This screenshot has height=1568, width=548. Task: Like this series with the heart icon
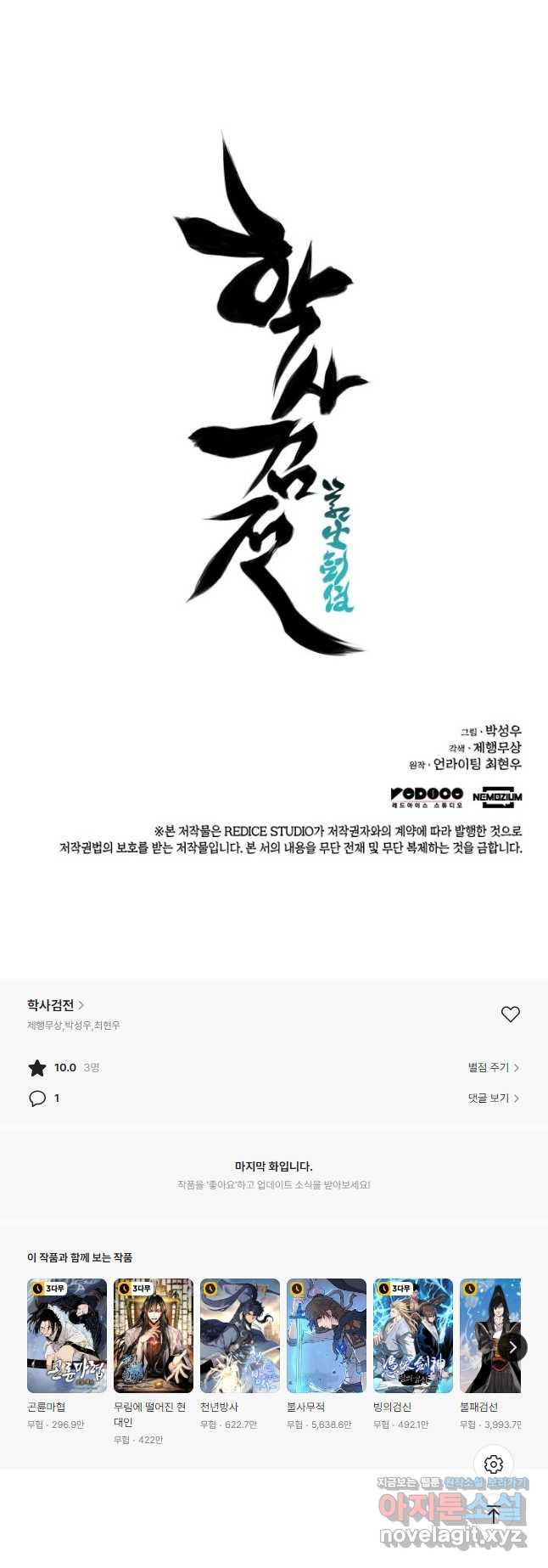click(510, 1014)
